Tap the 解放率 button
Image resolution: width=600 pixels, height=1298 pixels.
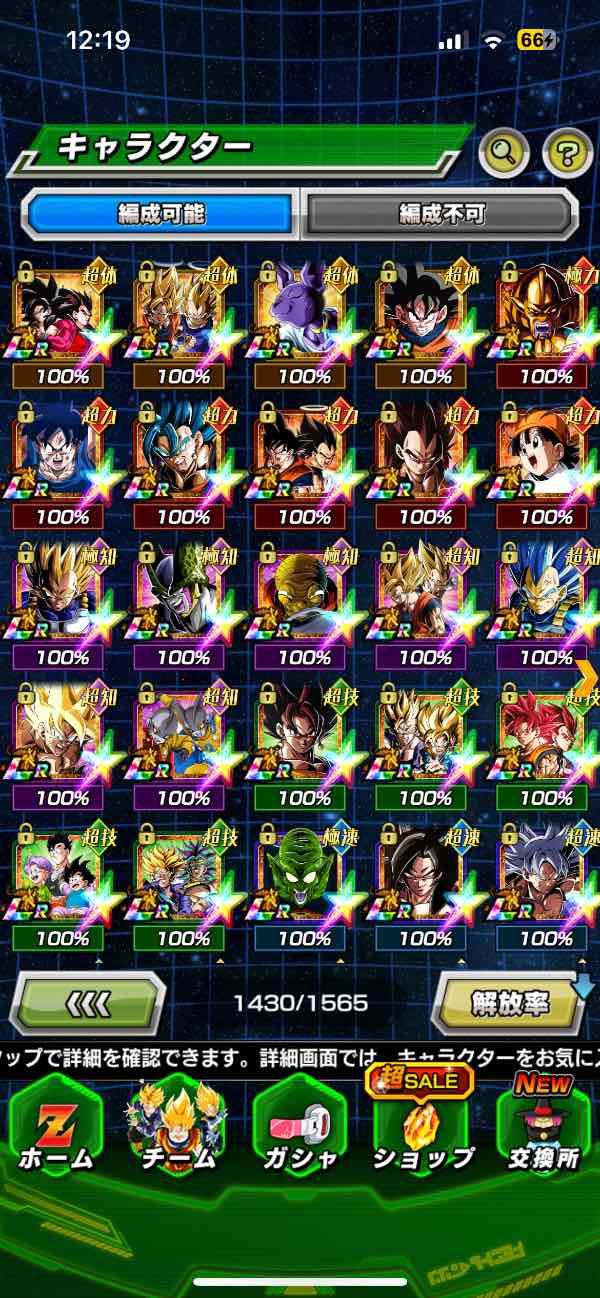pos(508,1001)
